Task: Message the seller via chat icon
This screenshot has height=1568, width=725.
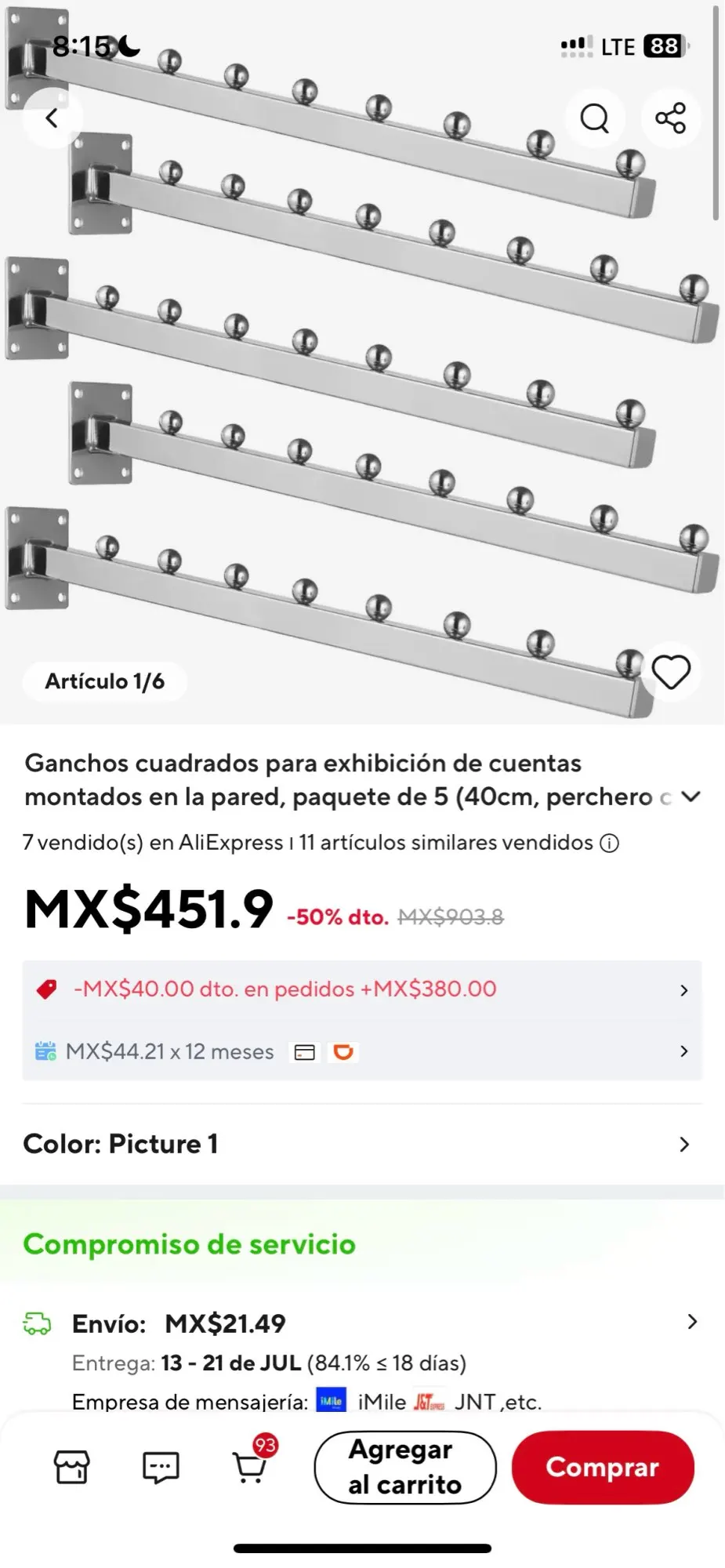Action: click(x=161, y=1467)
